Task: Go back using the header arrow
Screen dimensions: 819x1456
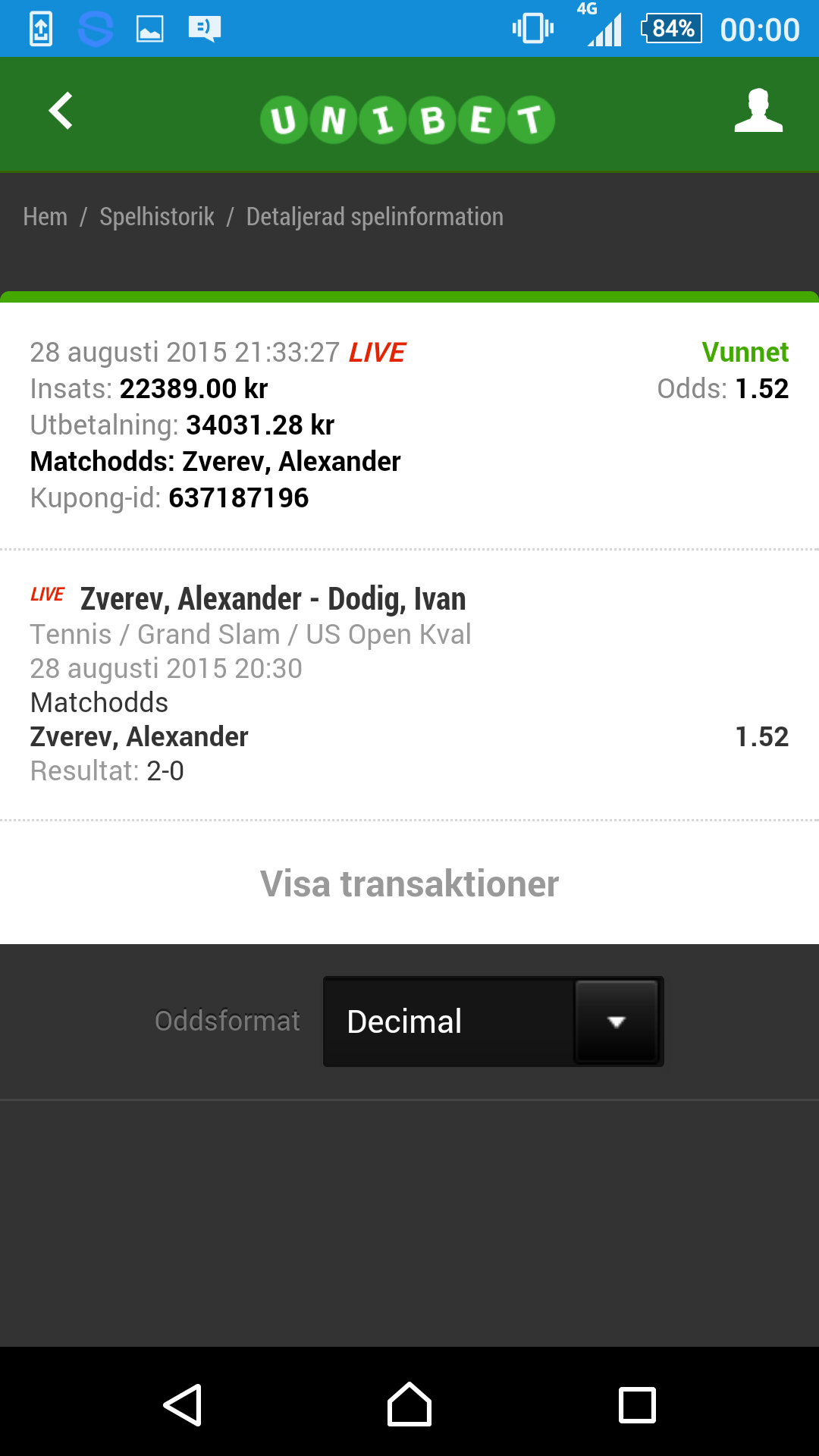Action: point(61,111)
